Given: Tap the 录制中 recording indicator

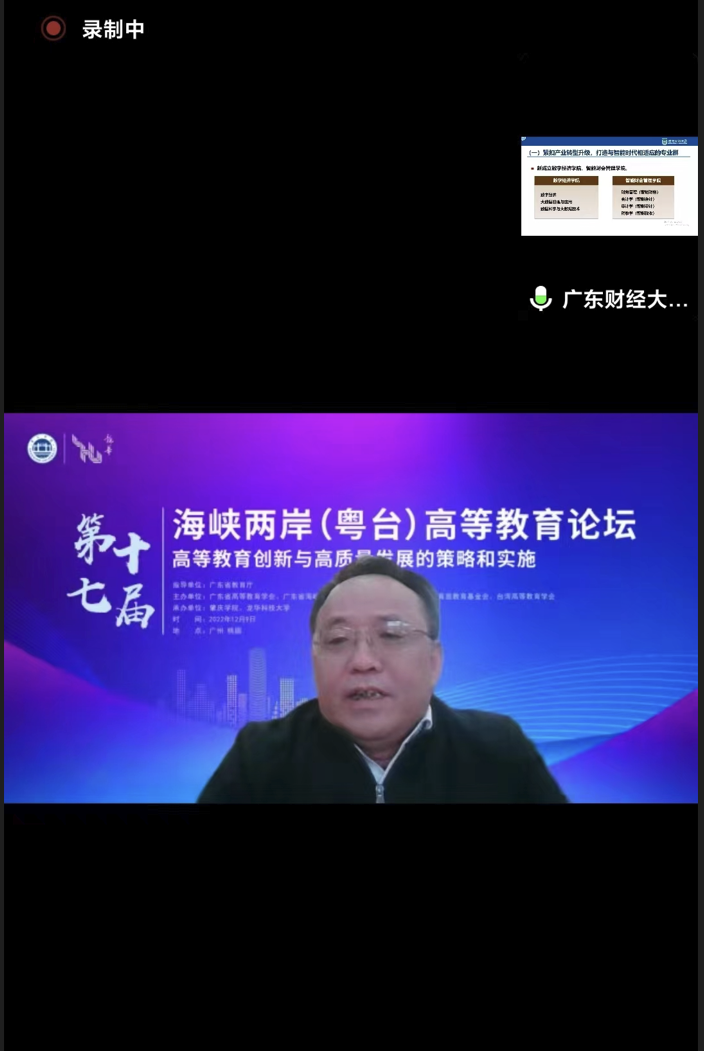Looking at the screenshot, I should pyautogui.click(x=95, y=29).
